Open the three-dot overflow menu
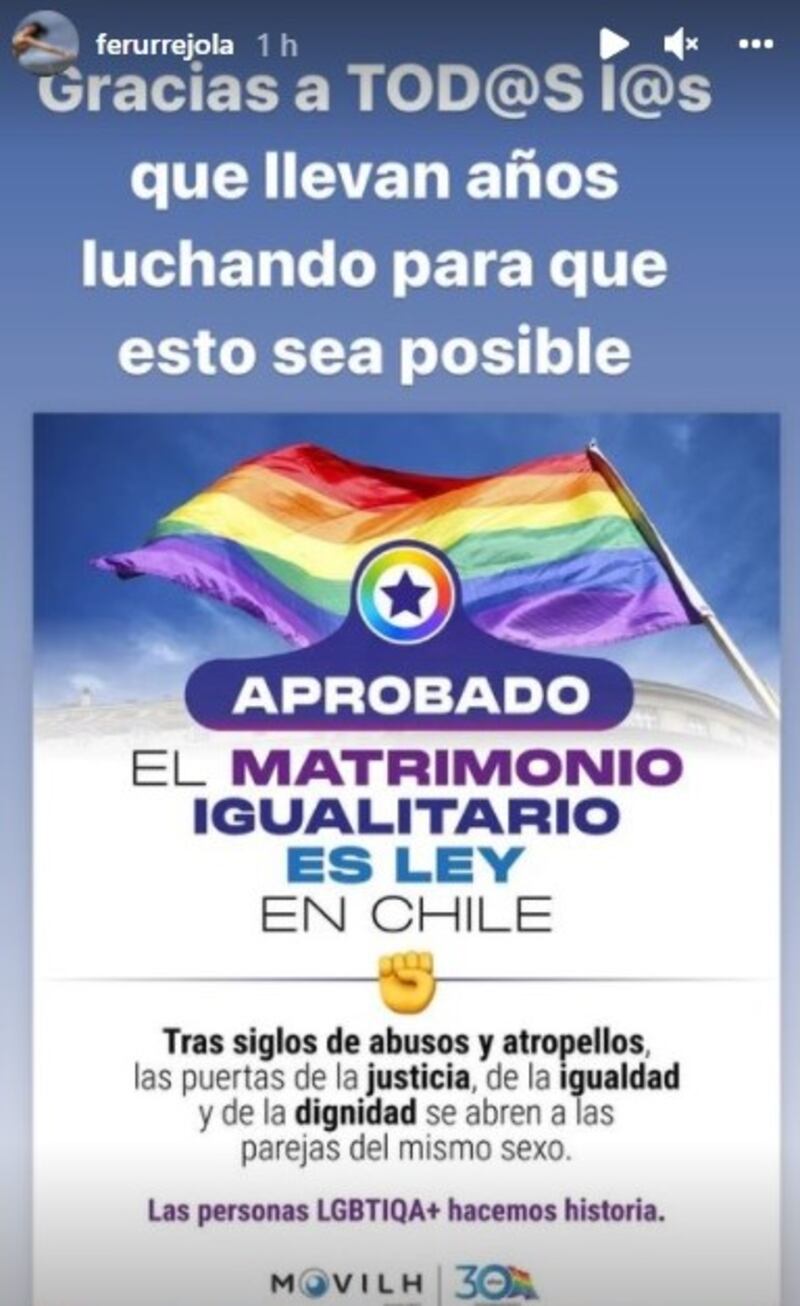800x1306 pixels. point(754,43)
